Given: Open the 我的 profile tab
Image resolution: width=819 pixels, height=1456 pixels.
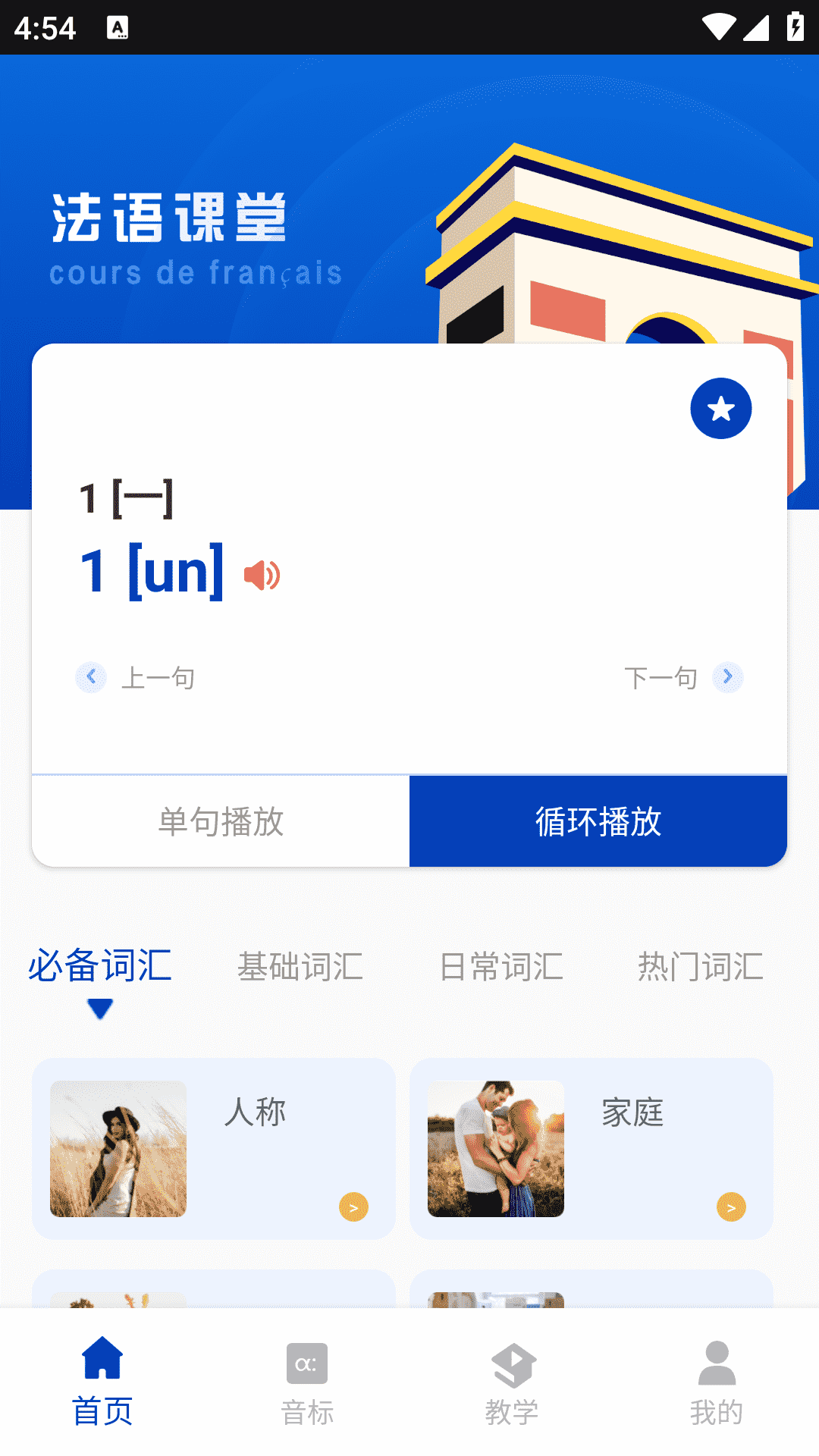Looking at the screenshot, I should [717, 1382].
